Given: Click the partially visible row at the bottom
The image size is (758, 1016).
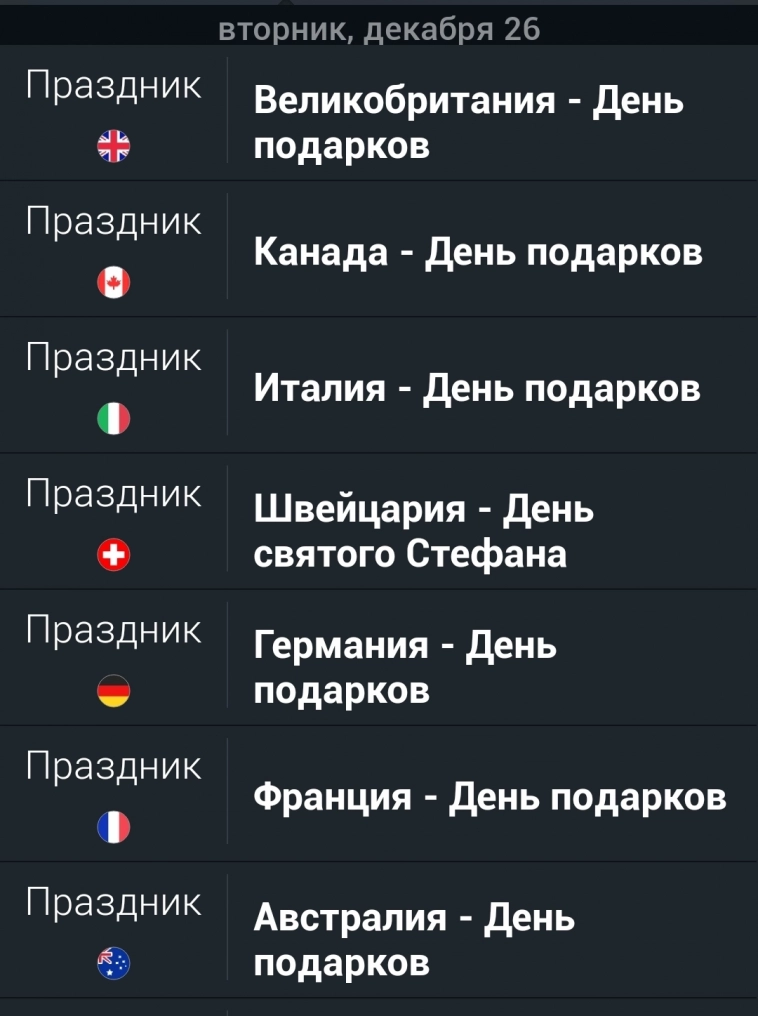Looking at the screenshot, I should [379, 1010].
